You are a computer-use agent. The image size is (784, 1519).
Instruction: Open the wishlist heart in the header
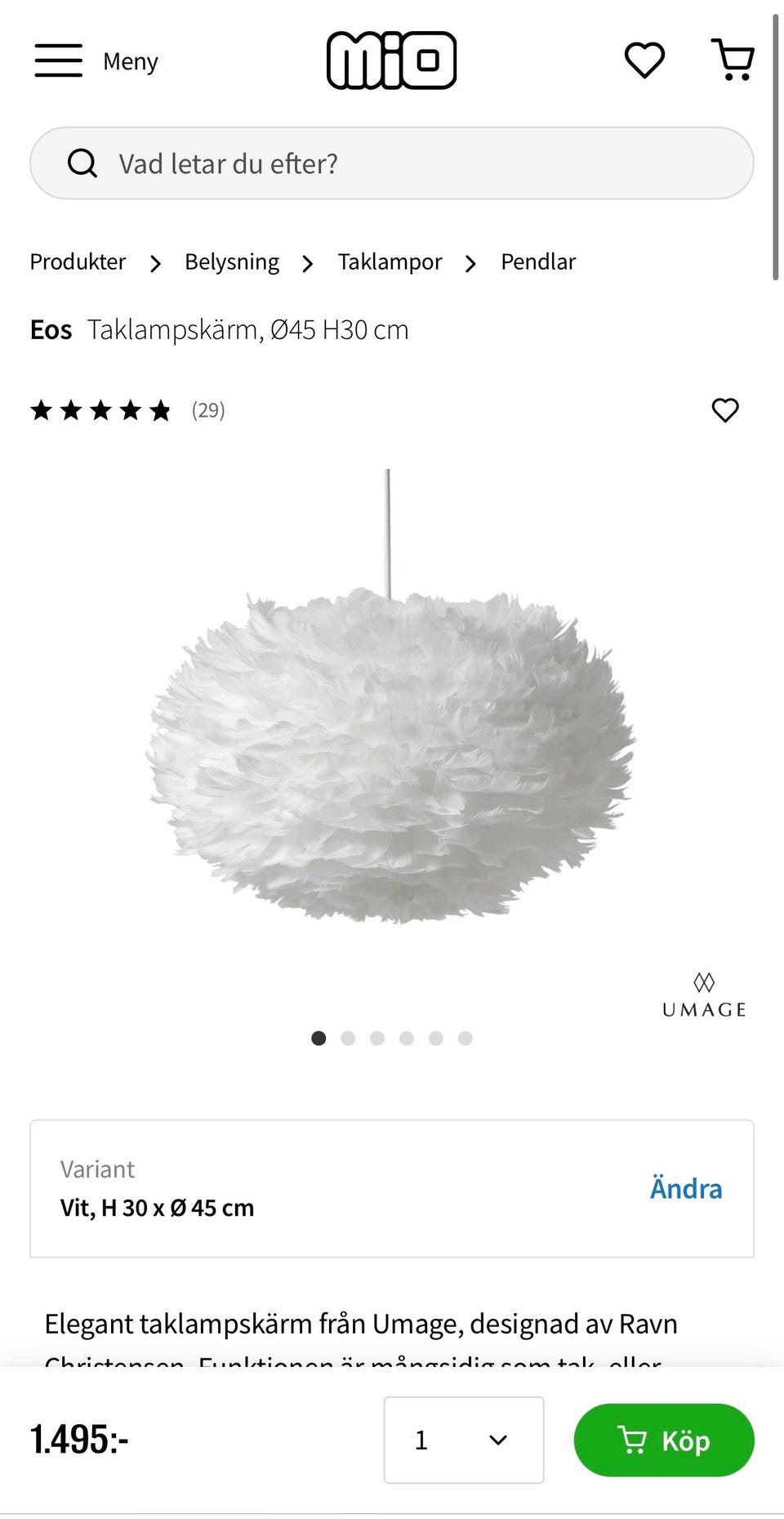[644, 60]
